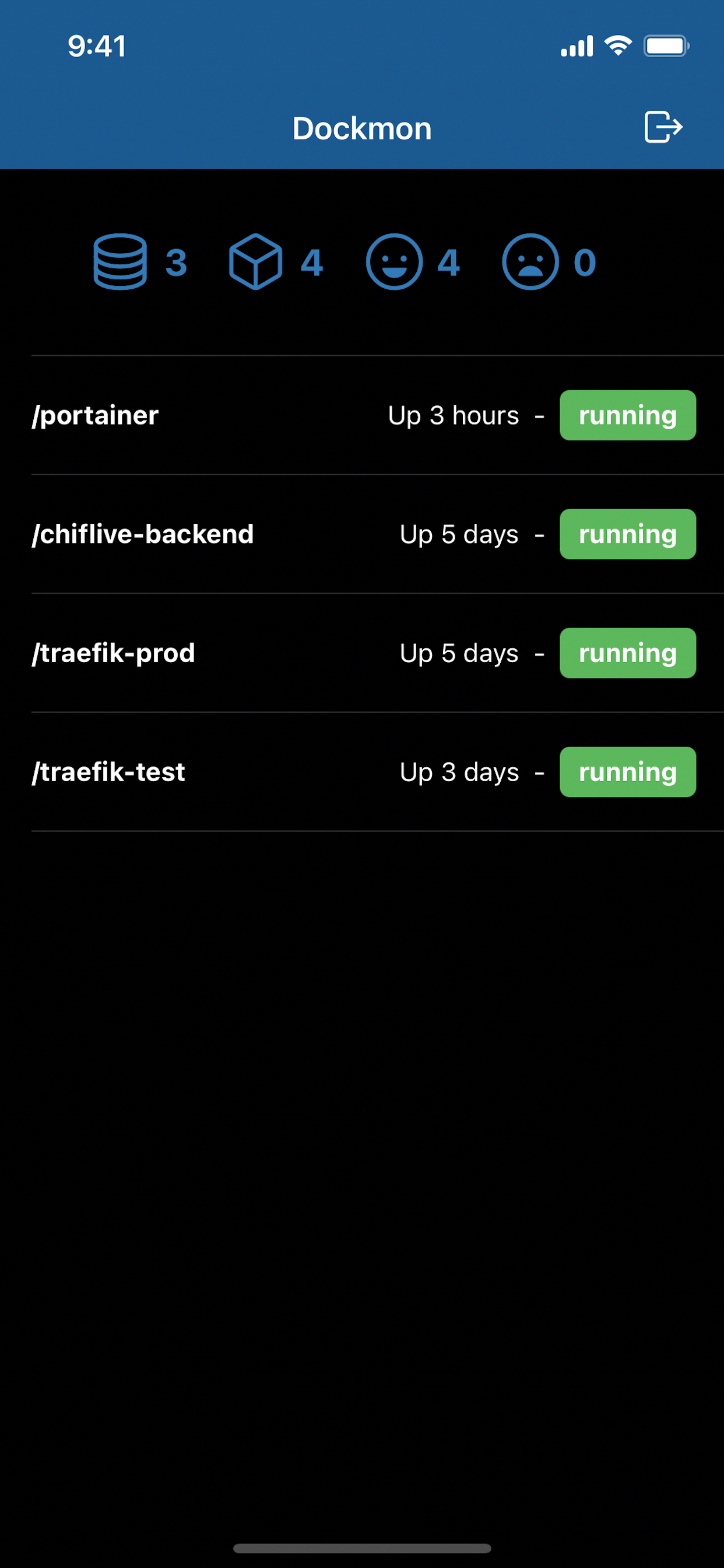Open the /portainer container entry

95,415
